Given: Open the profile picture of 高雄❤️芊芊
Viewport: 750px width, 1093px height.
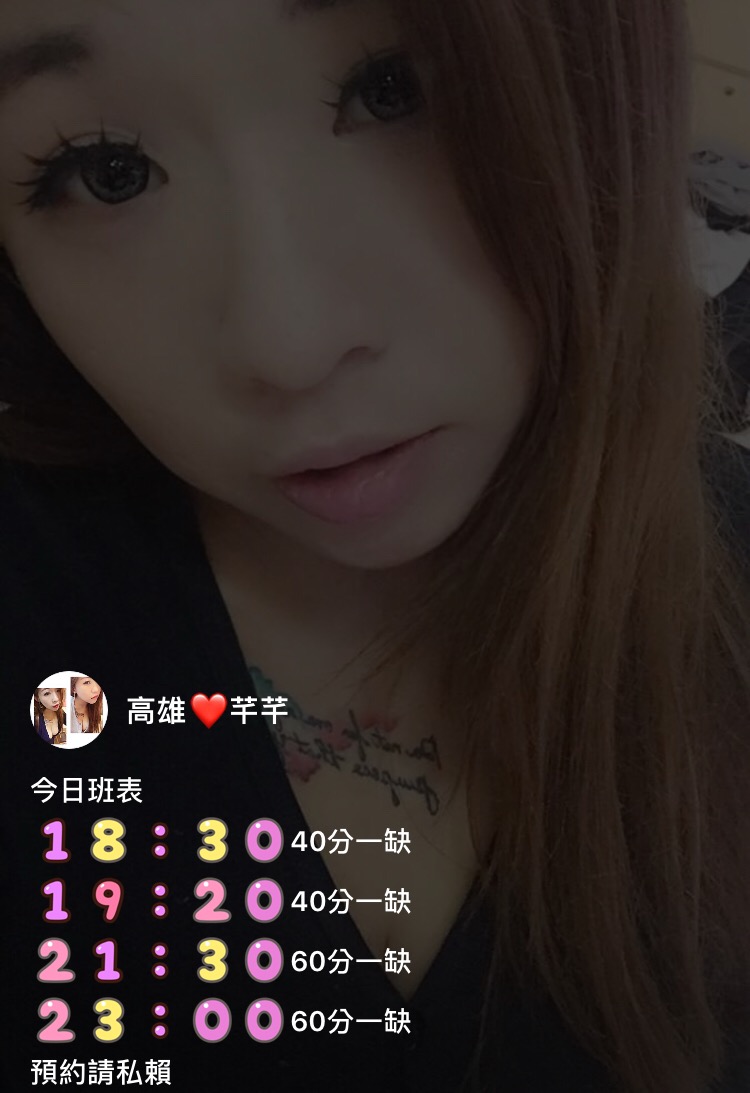Looking at the screenshot, I should pyautogui.click(x=69, y=710).
